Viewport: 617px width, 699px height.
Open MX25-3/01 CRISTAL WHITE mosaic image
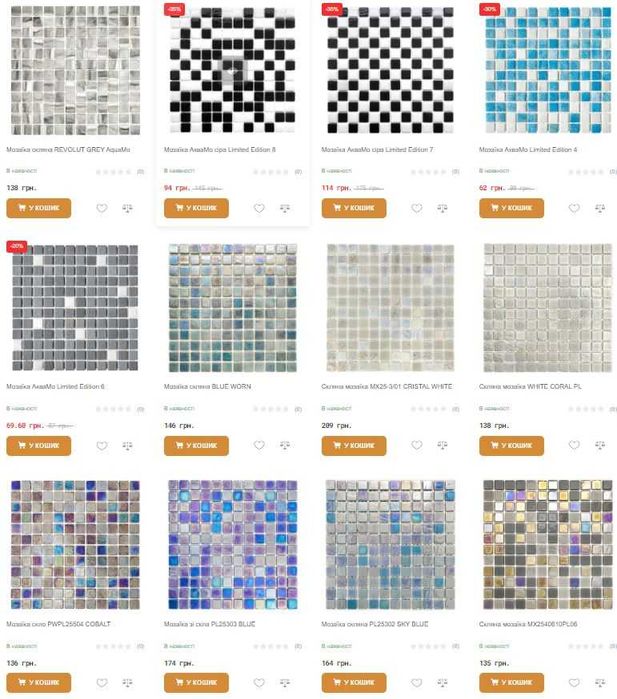pos(389,307)
